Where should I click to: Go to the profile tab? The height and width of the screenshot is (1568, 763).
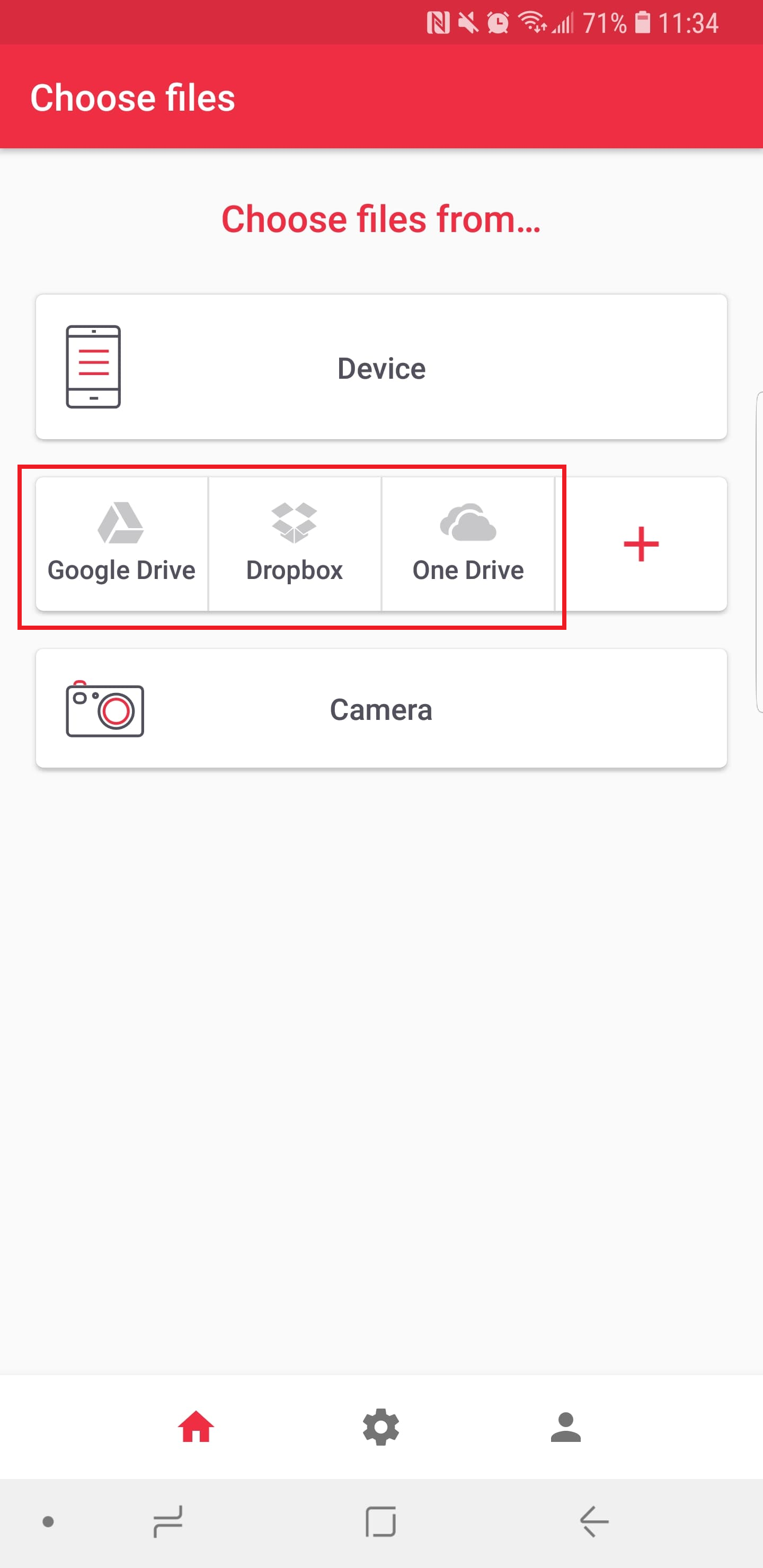point(566,1427)
